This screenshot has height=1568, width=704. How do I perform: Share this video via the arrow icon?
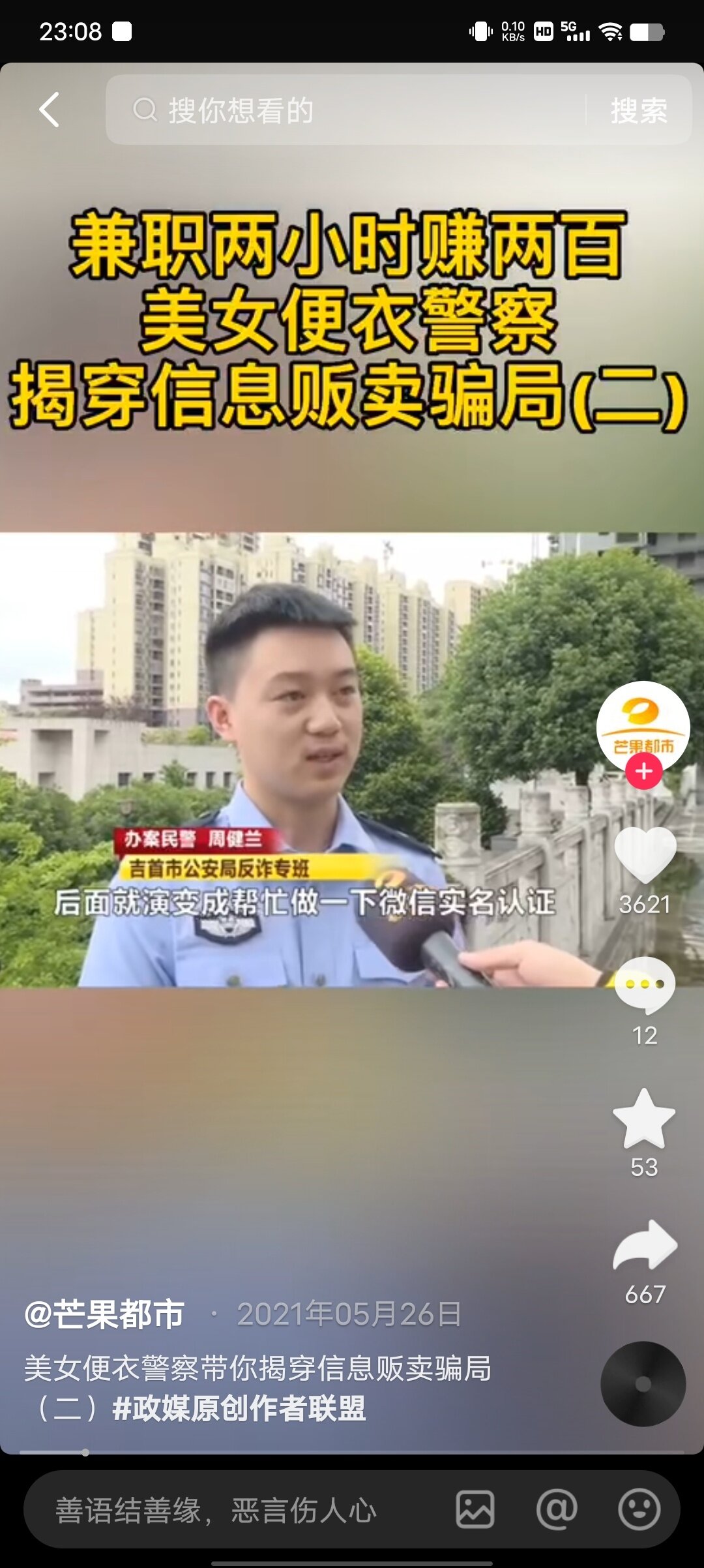(x=645, y=1246)
